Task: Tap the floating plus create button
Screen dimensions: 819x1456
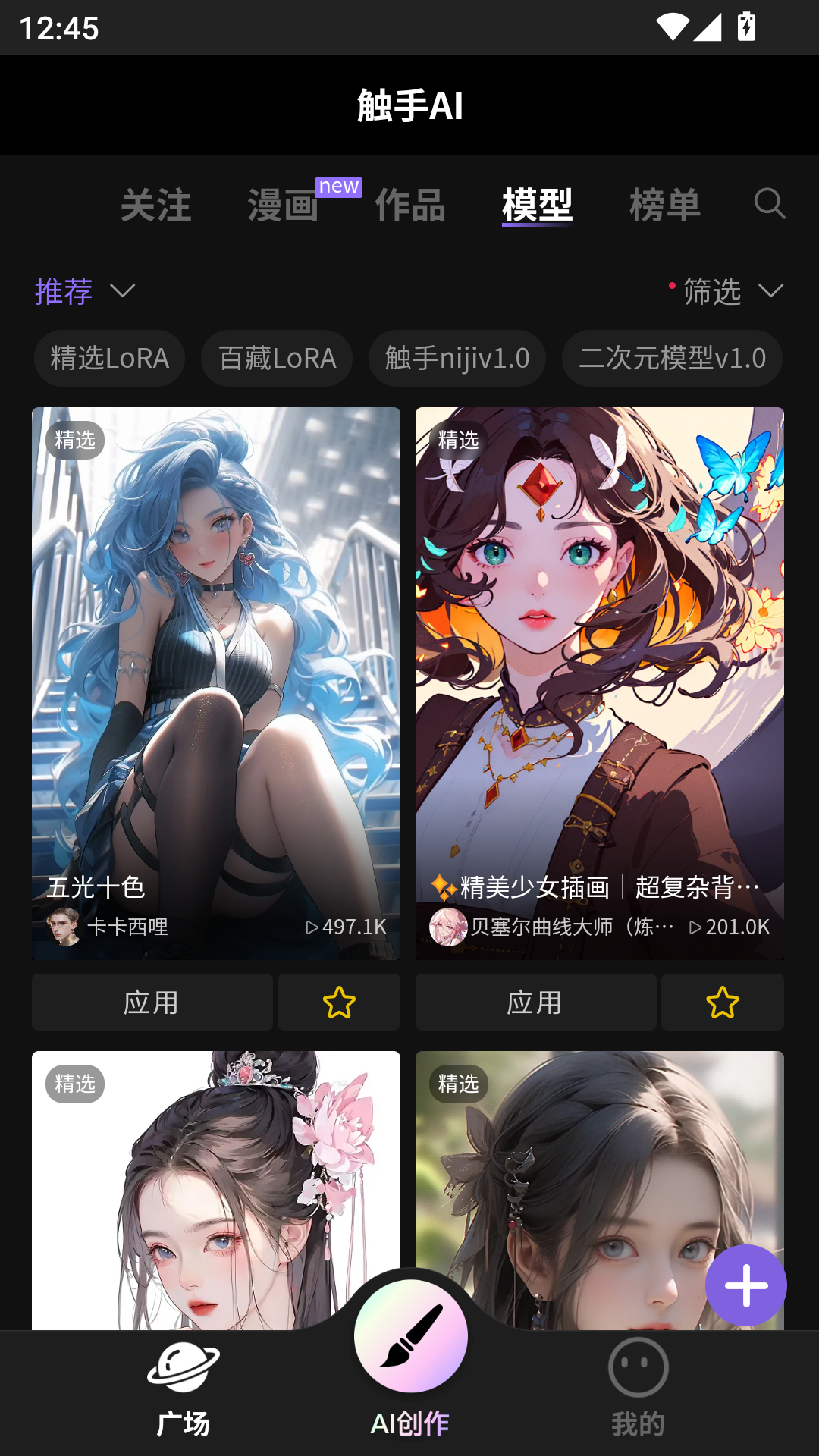Action: [x=746, y=1285]
